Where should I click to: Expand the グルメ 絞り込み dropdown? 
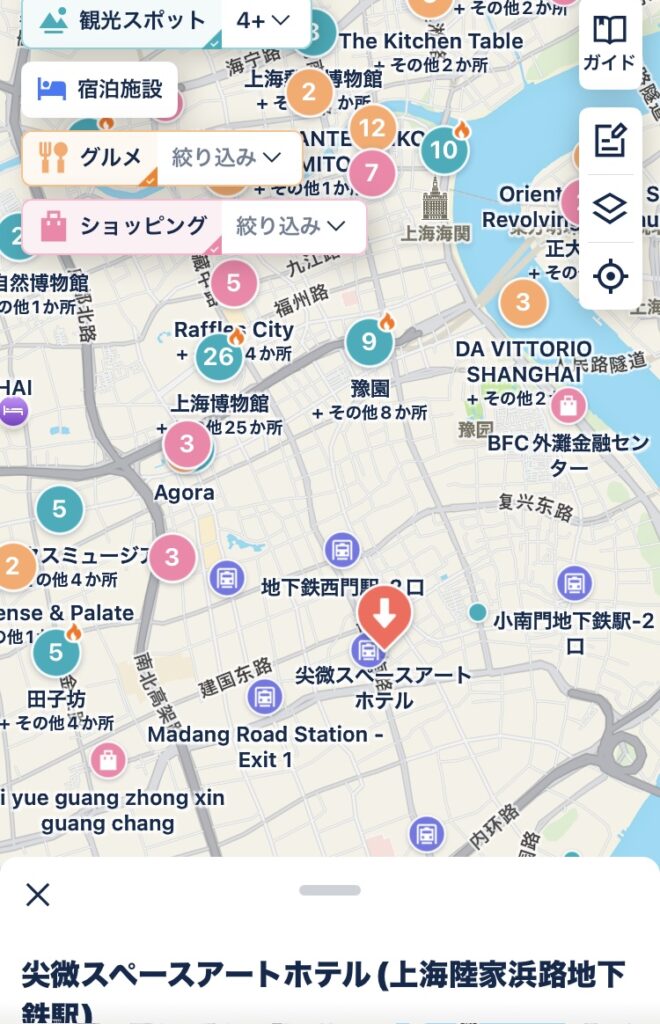(x=228, y=157)
